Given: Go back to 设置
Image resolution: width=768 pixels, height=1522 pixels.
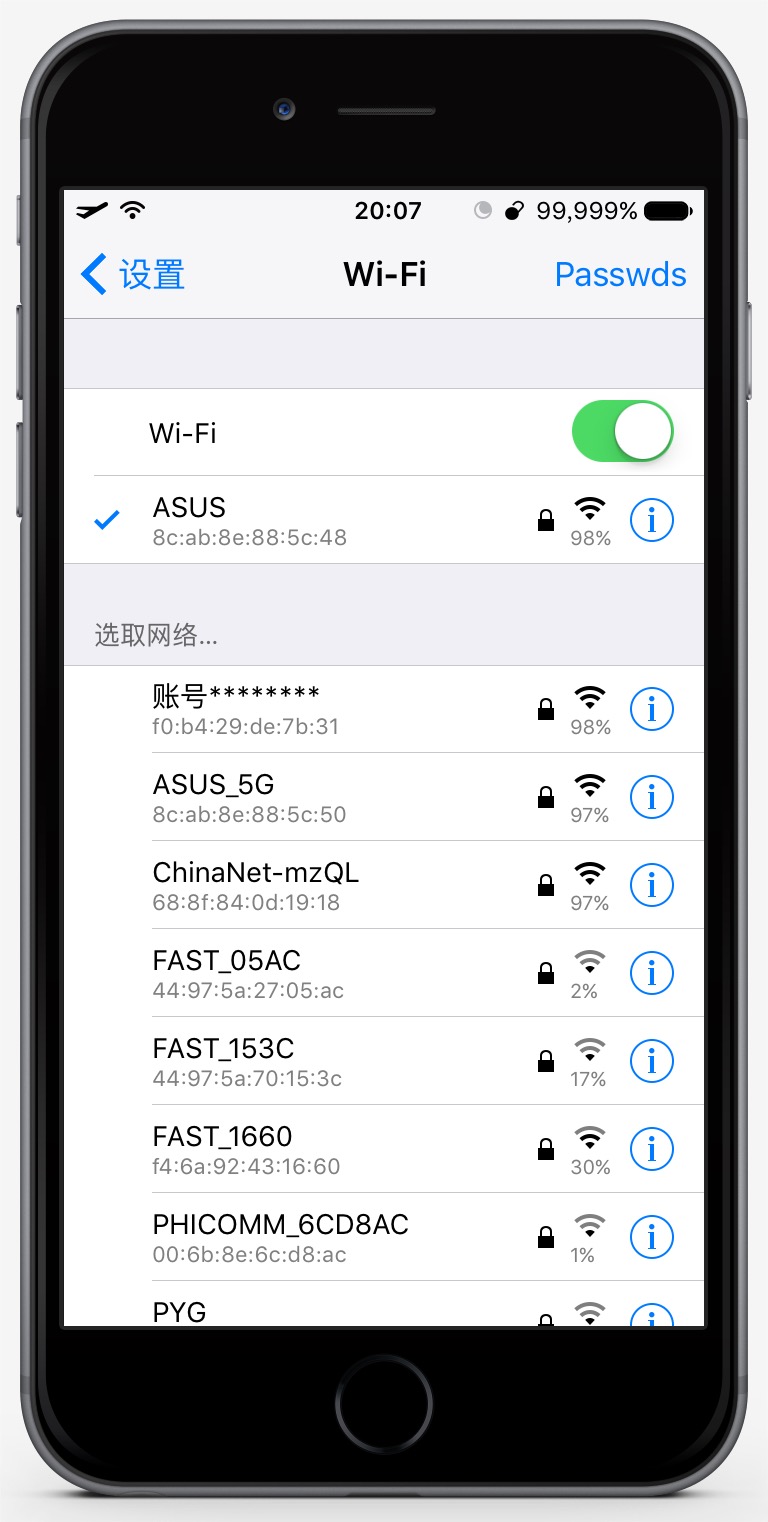Looking at the screenshot, I should pyautogui.click(x=133, y=274).
